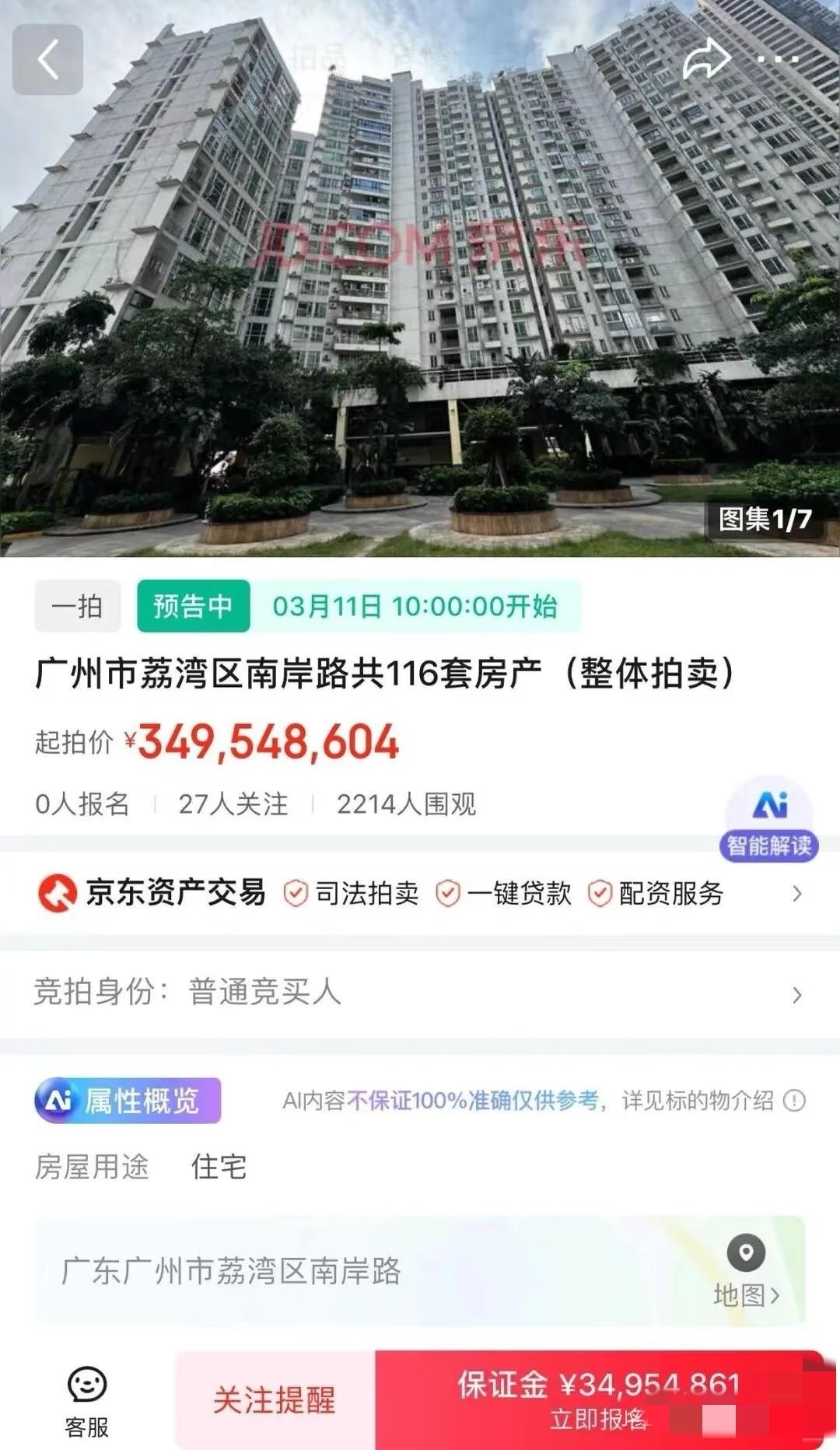Click the 一键贷款 checkmark icon
Screen dimensions: 840x1450
pyautogui.click(x=448, y=893)
